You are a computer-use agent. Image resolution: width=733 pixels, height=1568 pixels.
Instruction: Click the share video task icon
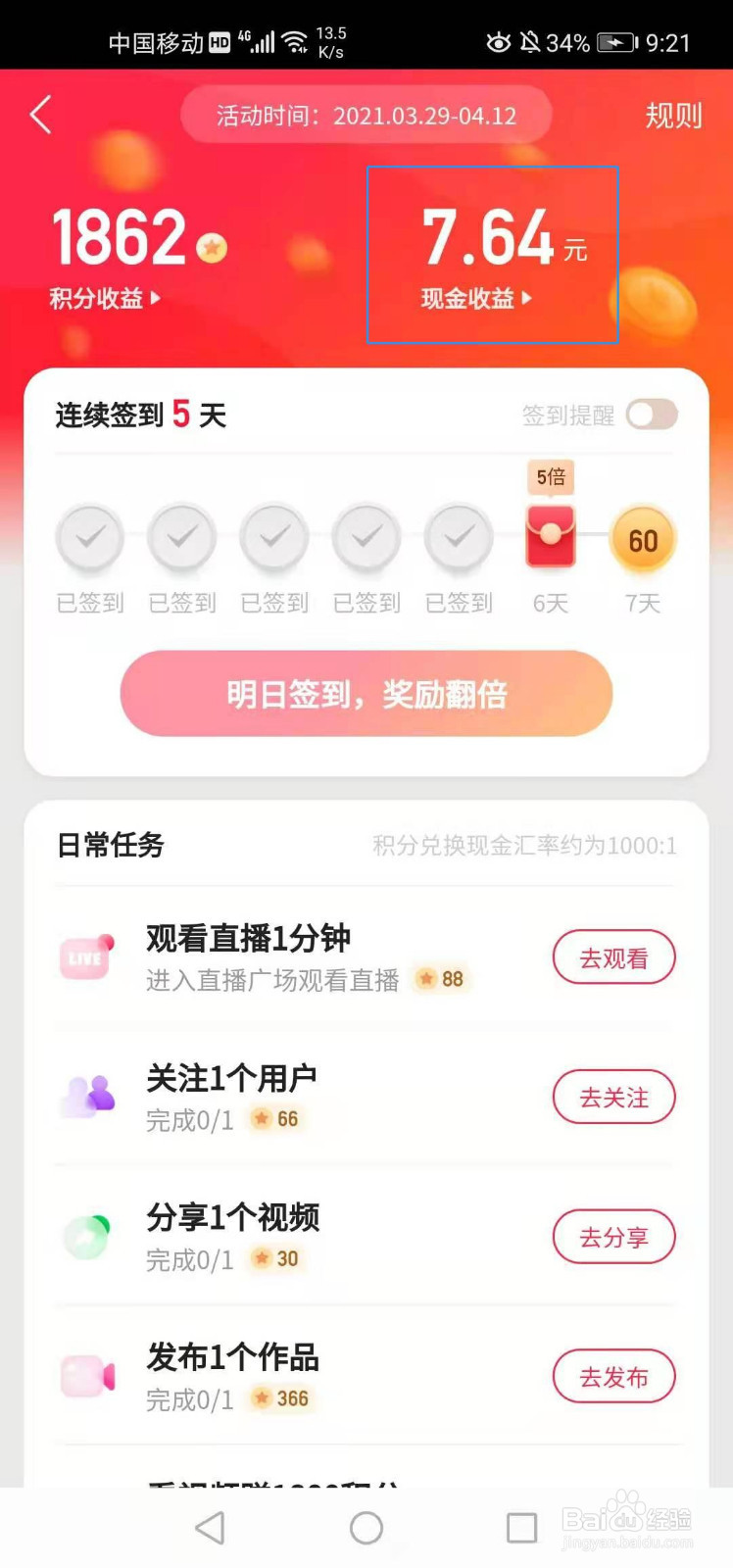86,1235
